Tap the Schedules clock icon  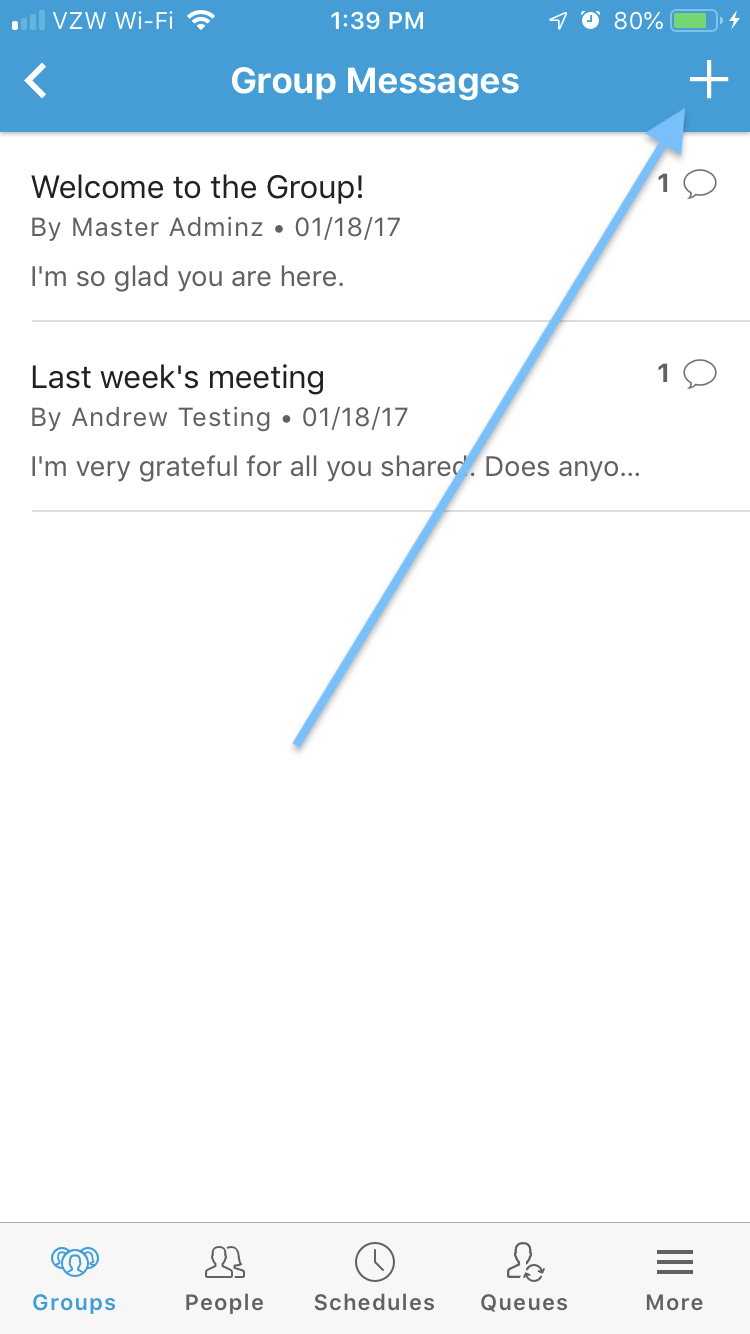tap(374, 1262)
